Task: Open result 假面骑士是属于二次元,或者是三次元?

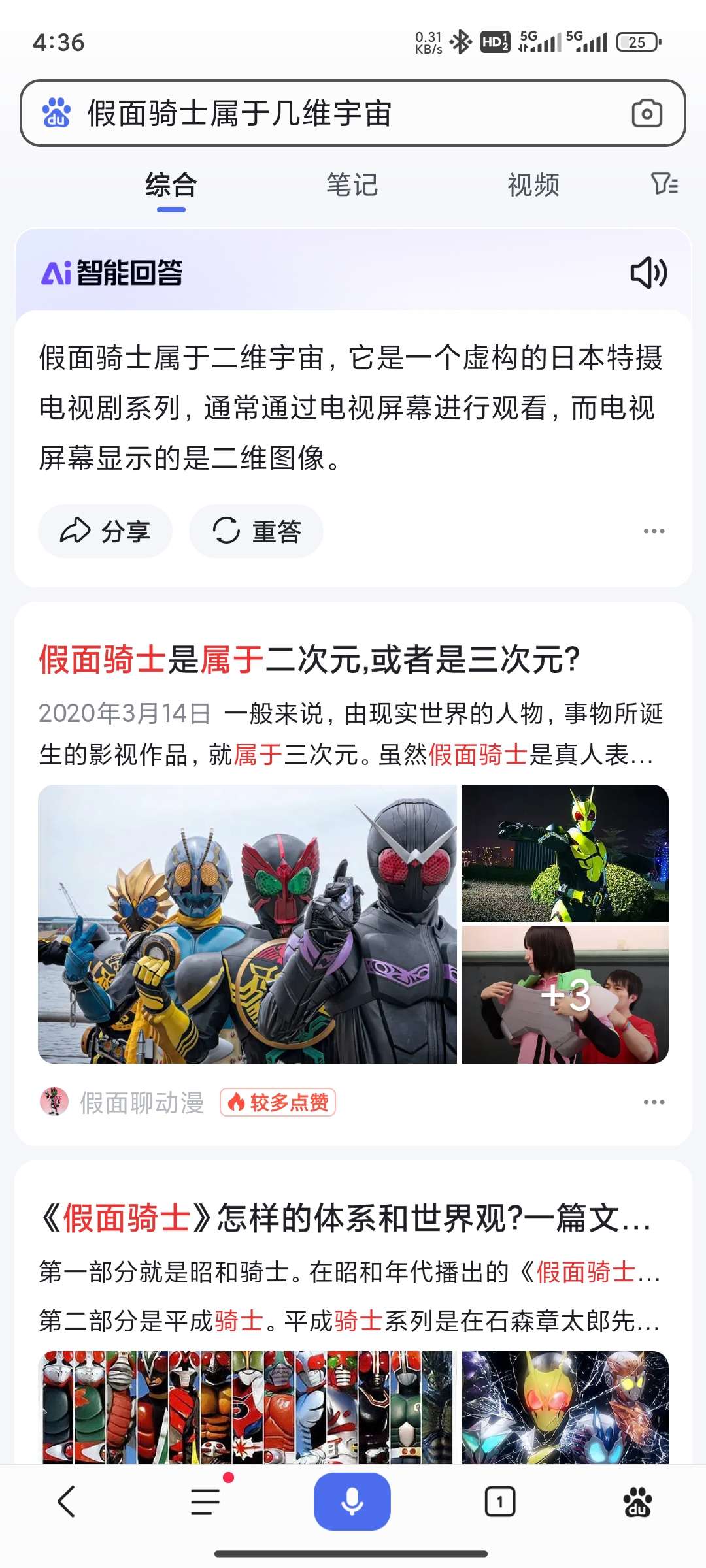Action: pos(309,659)
